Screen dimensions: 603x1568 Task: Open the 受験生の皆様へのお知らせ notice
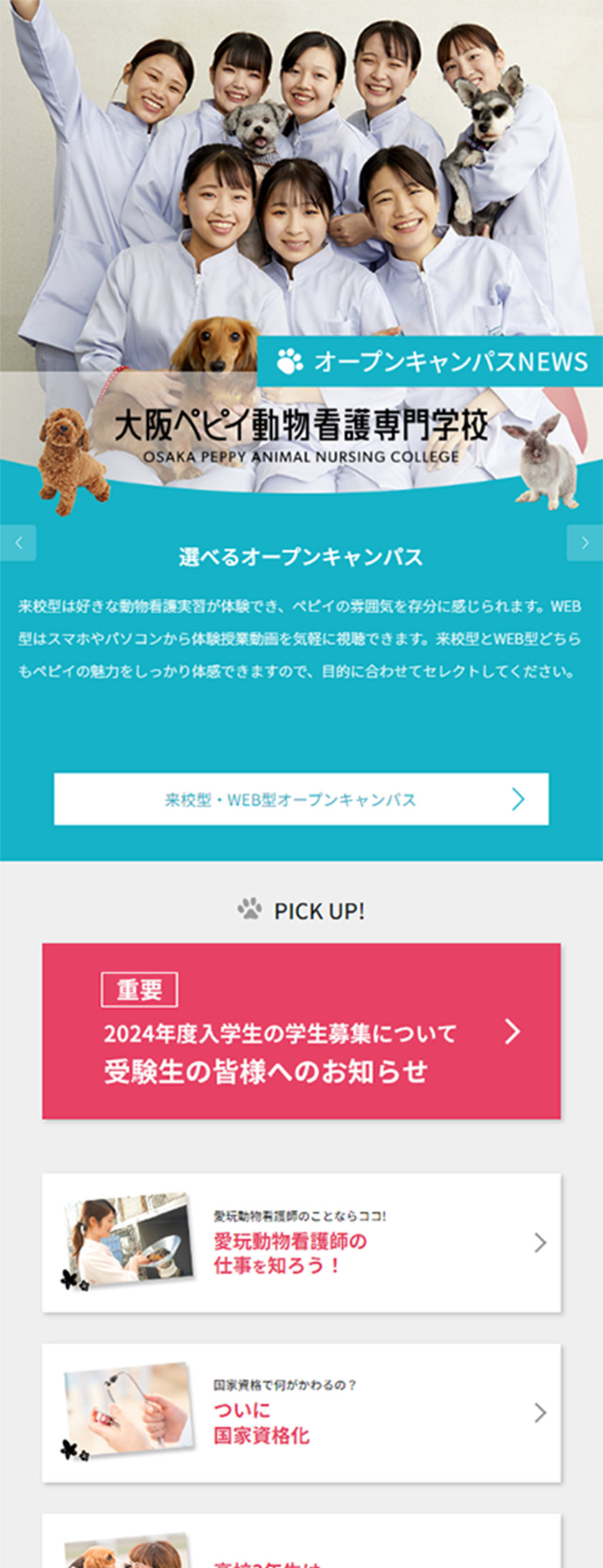[x=301, y=1031]
